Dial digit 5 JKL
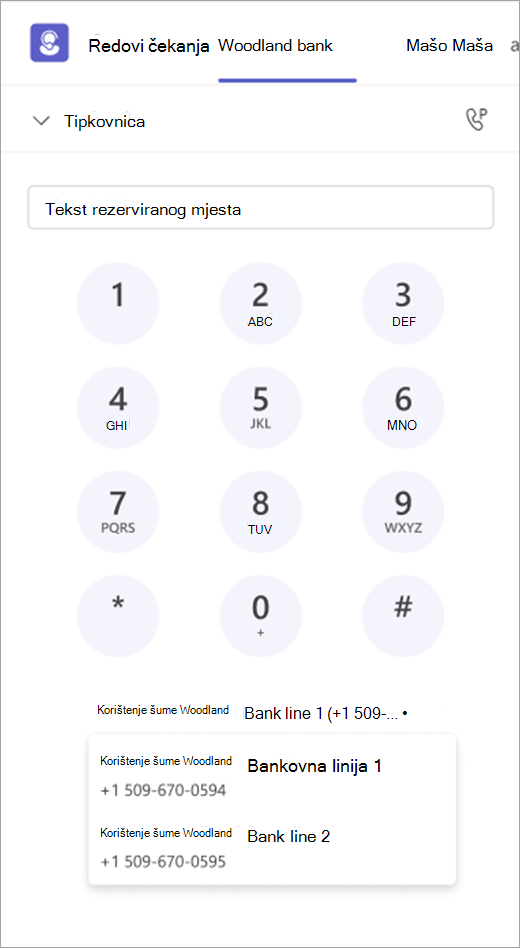The image size is (520, 948). pyautogui.click(x=261, y=407)
